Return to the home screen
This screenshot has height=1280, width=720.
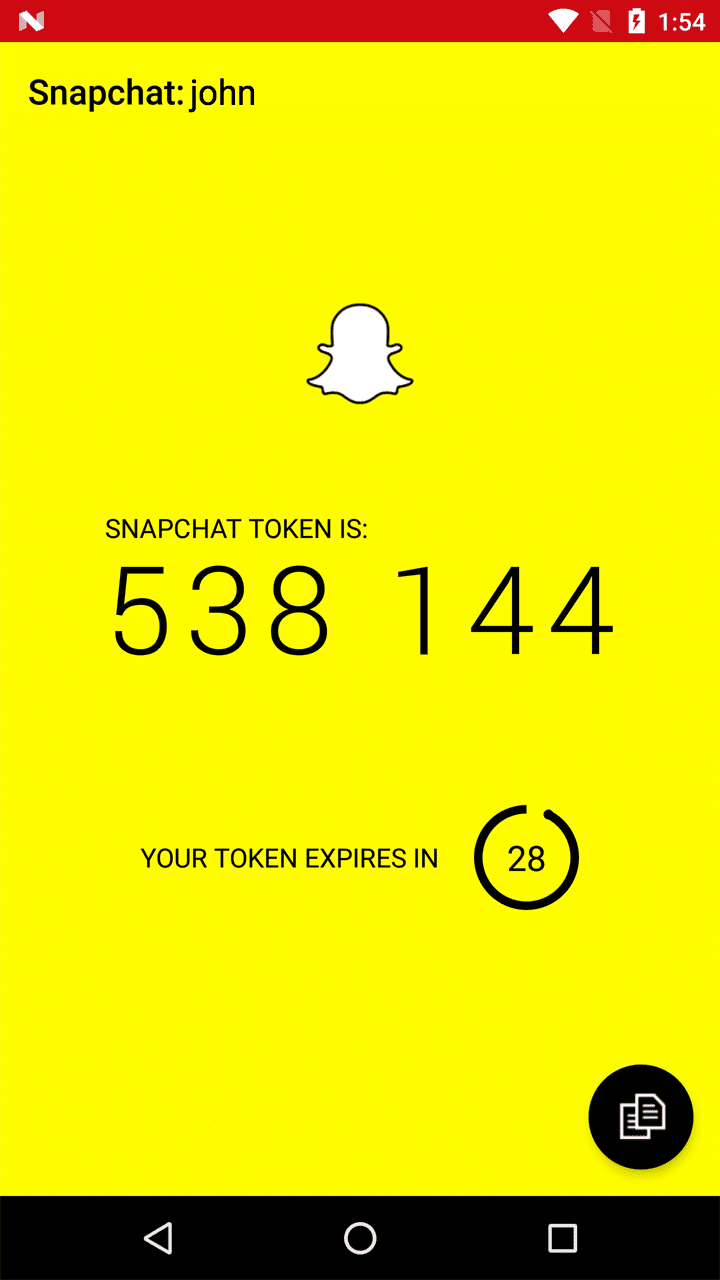[x=360, y=1238]
